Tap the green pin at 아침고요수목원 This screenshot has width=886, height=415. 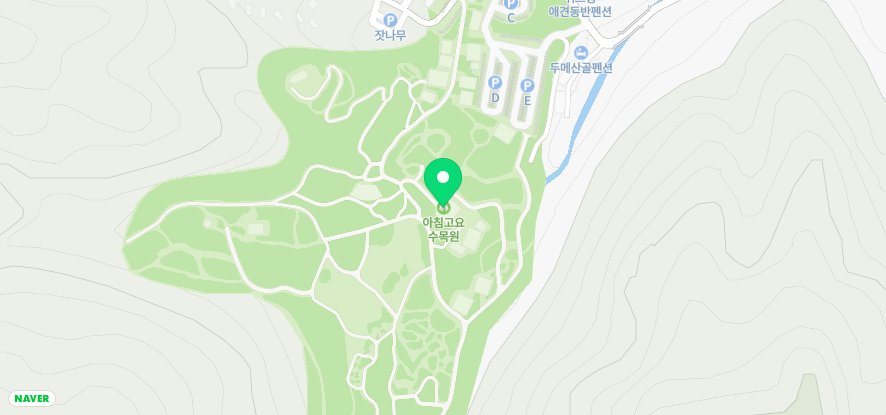tap(442, 180)
